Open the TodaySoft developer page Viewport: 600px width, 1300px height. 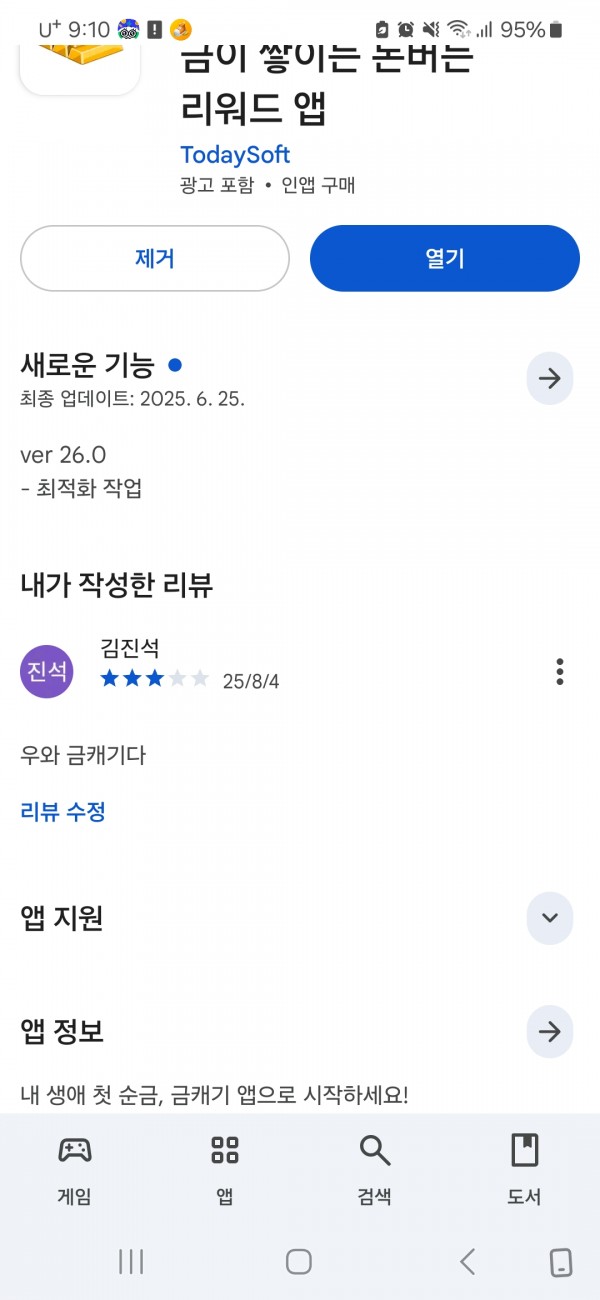pyautogui.click(x=235, y=155)
